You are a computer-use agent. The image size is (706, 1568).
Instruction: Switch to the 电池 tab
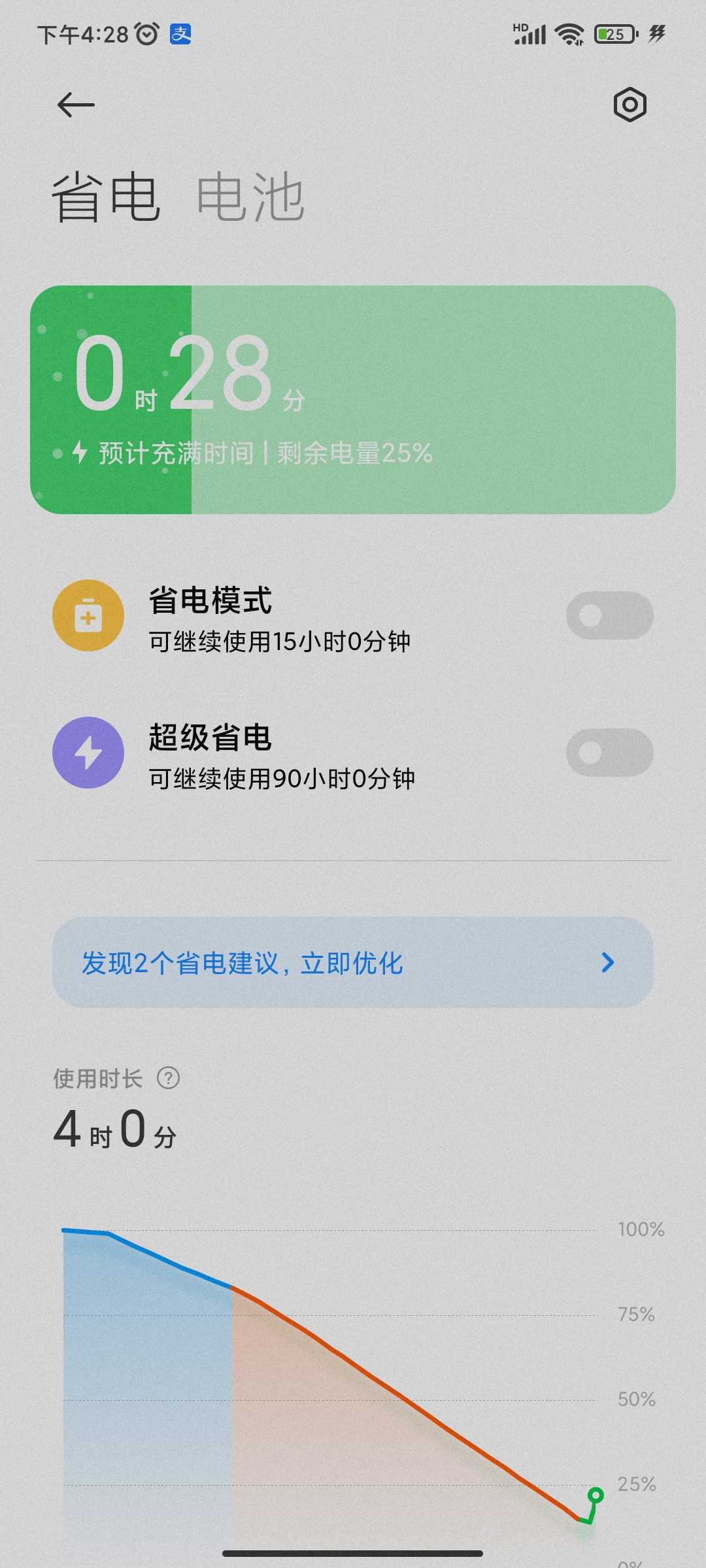[x=250, y=197]
